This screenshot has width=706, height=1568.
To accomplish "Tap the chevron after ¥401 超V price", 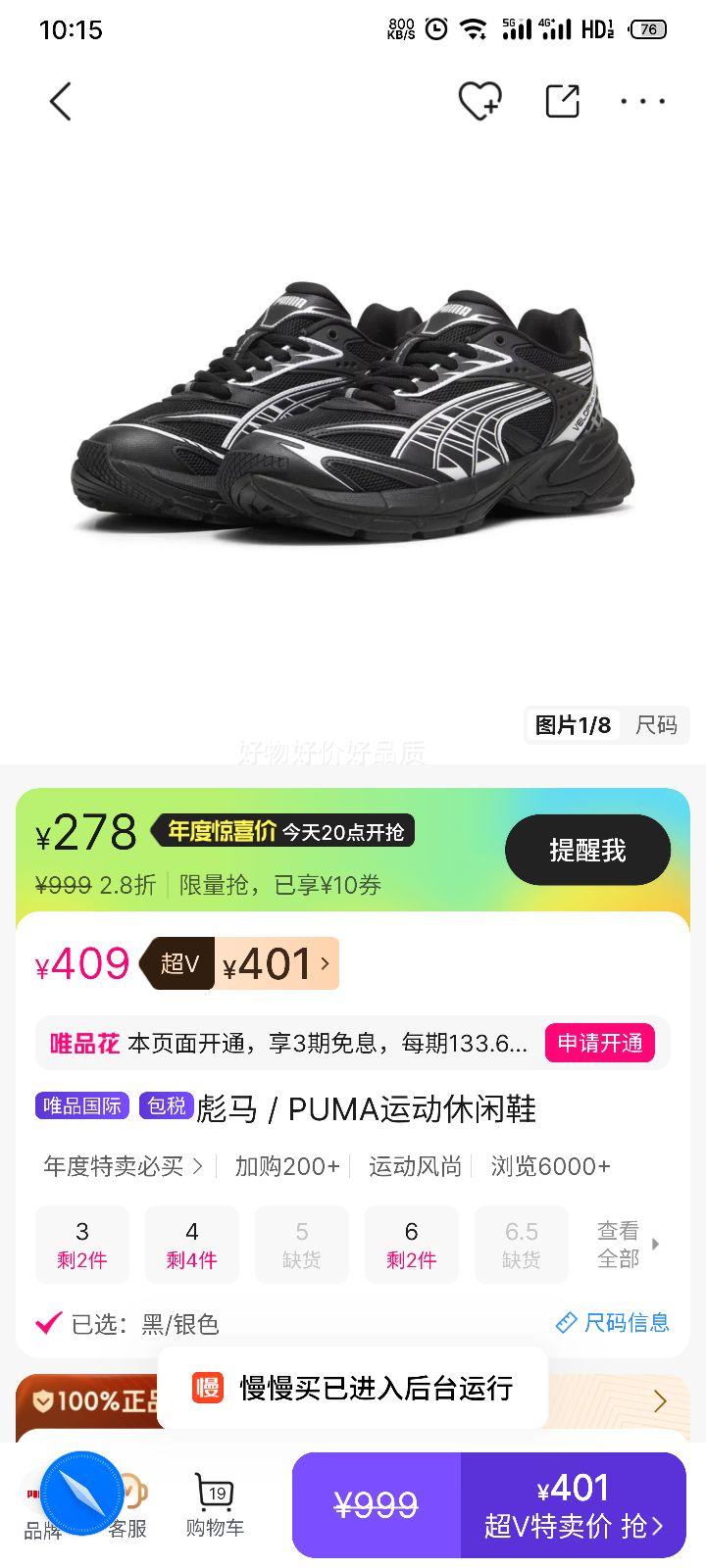I will click(x=324, y=963).
